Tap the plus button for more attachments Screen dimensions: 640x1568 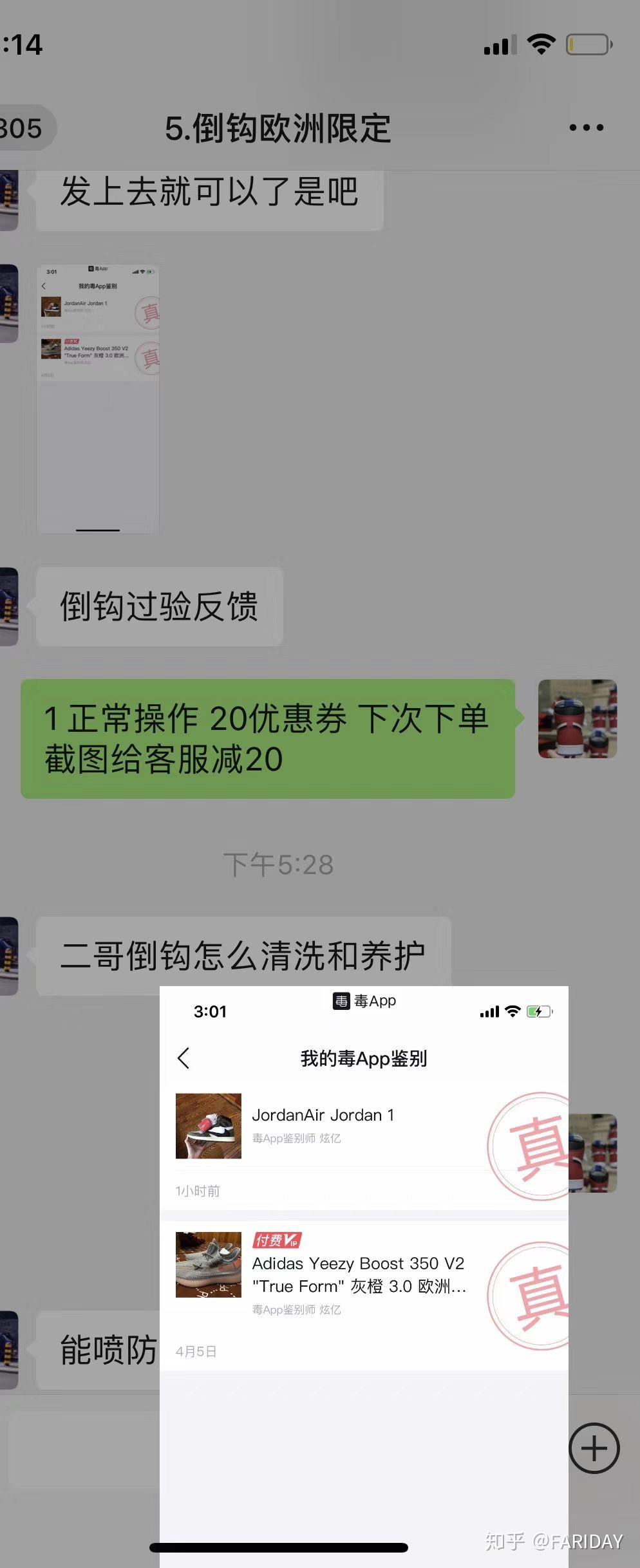pos(594,1449)
